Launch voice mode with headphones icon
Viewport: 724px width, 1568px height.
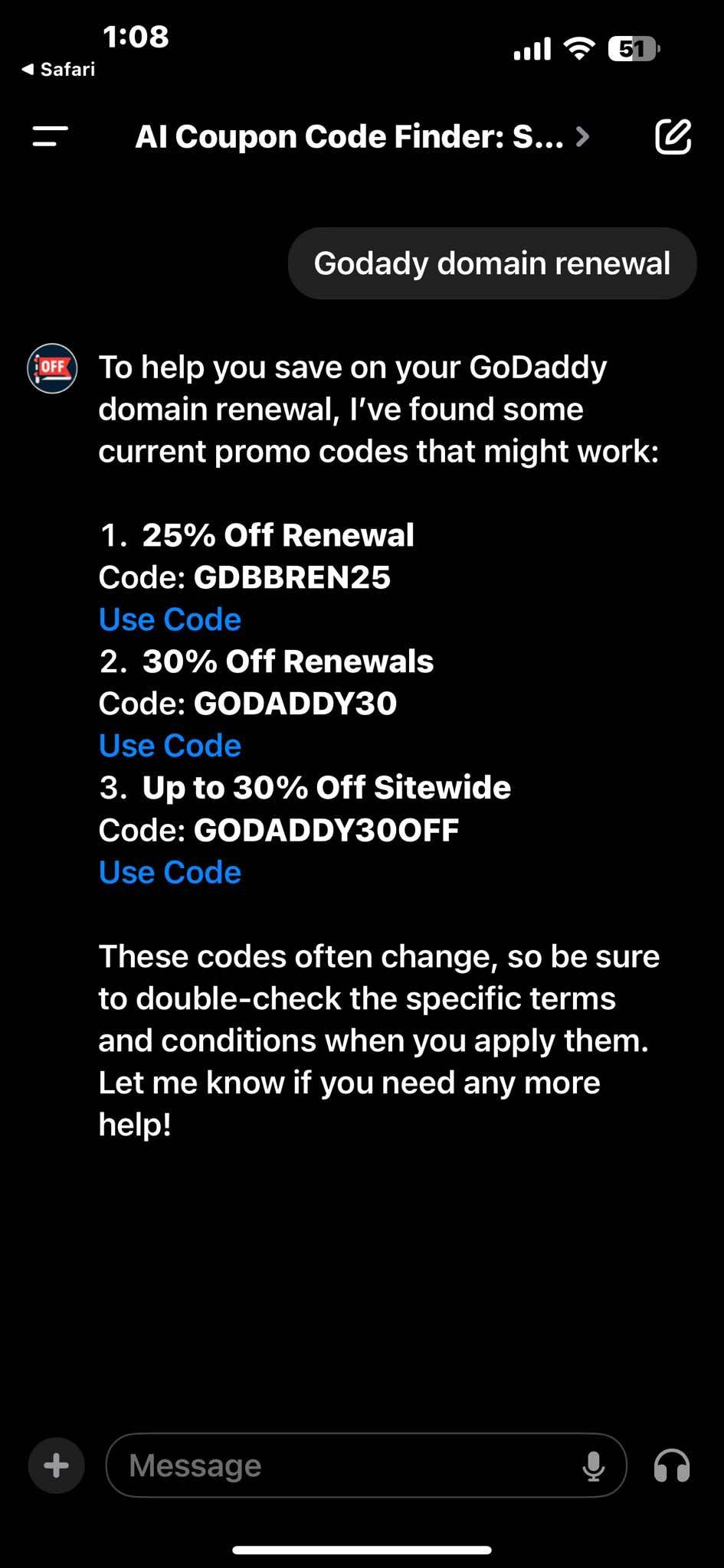tap(672, 1465)
